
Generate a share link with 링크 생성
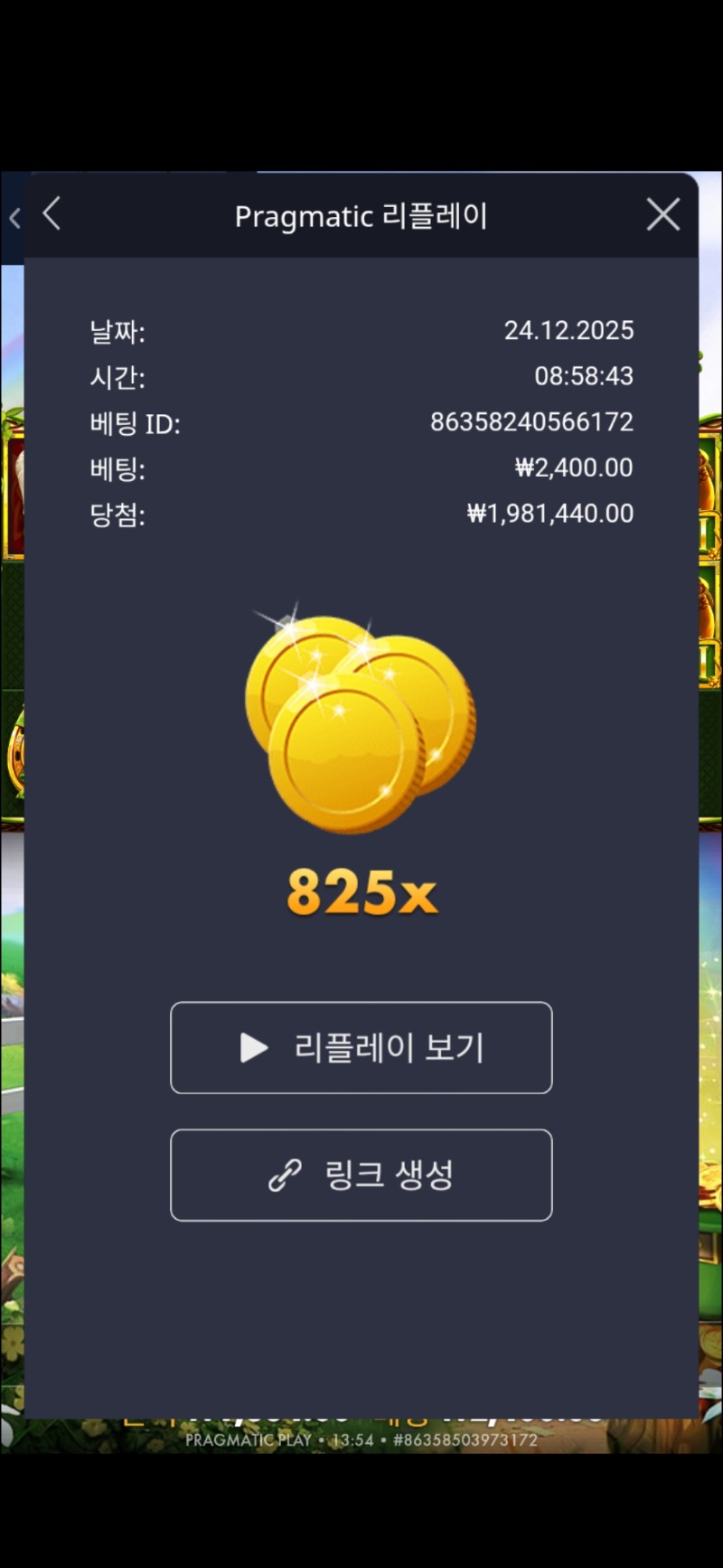click(x=361, y=1175)
